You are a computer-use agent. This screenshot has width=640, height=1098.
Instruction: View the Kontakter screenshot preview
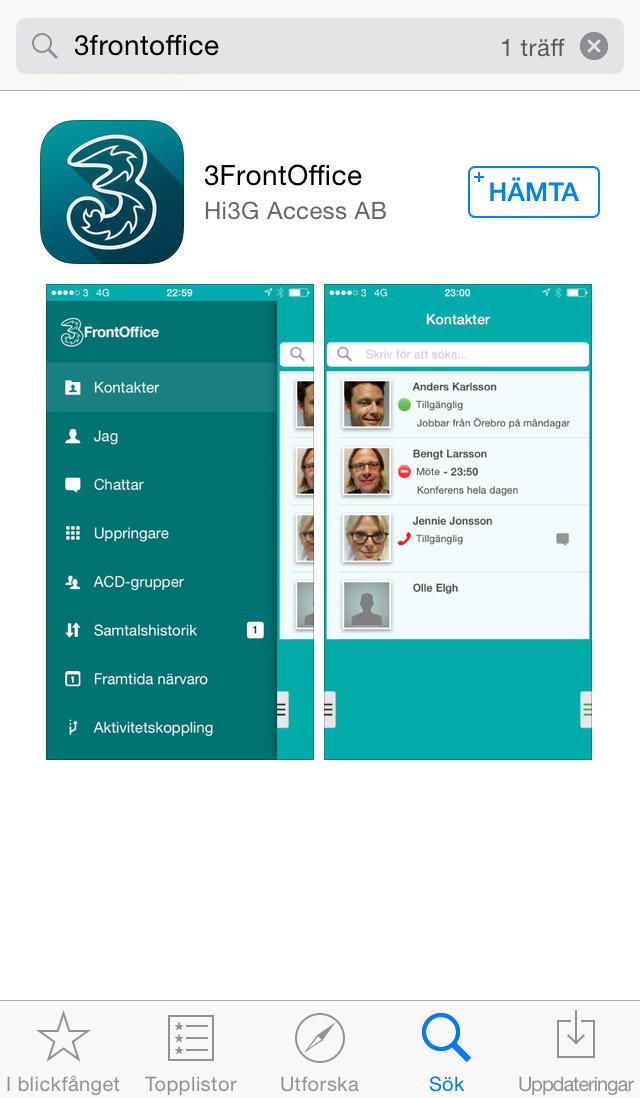(x=458, y=521)
